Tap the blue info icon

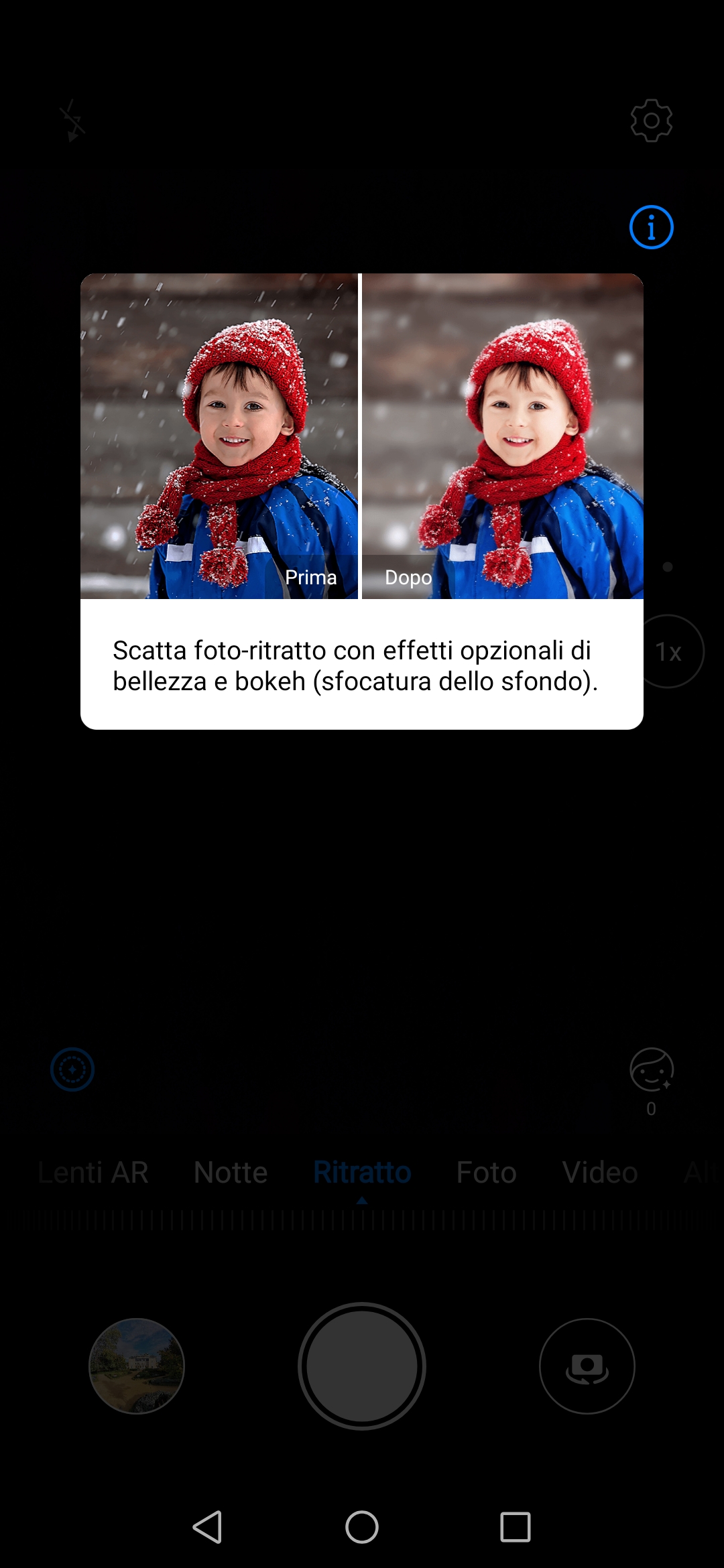pos(651,227)
